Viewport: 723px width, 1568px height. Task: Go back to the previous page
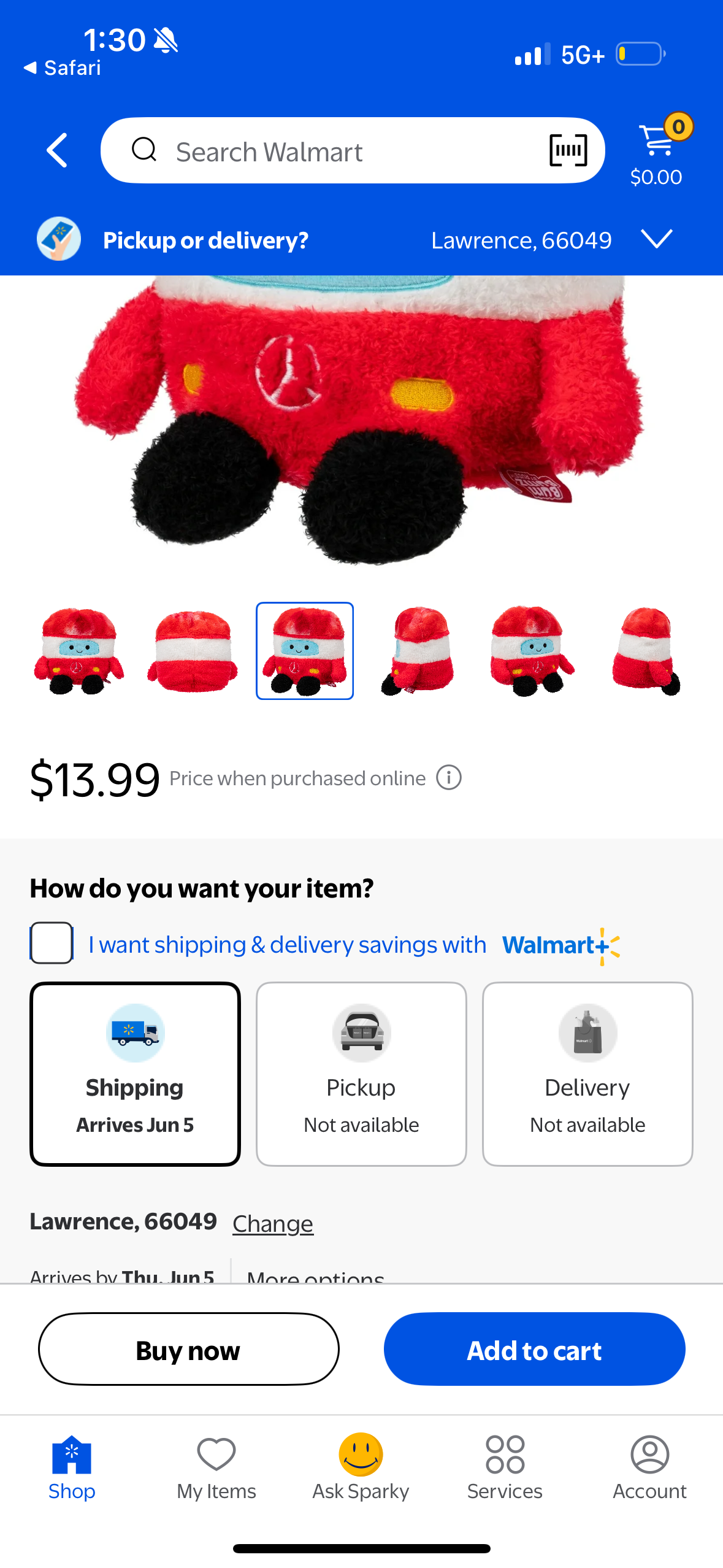point(58,150)
